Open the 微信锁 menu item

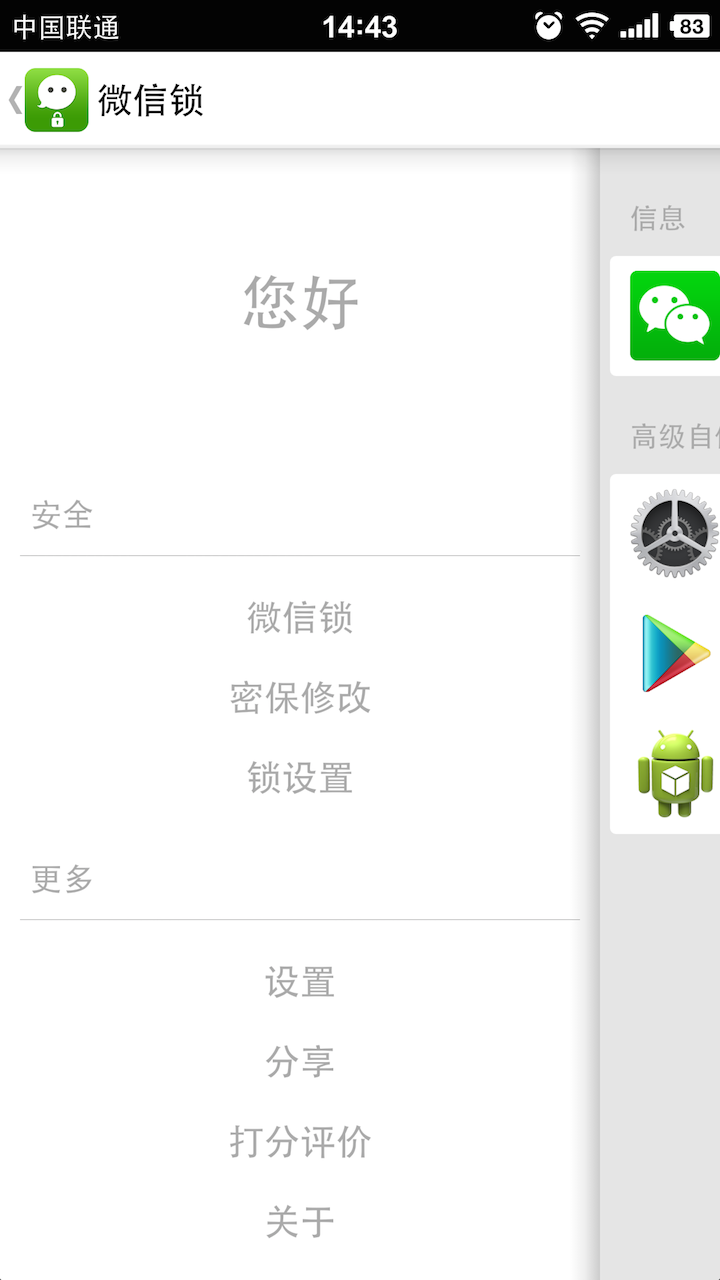click(300, 618)
